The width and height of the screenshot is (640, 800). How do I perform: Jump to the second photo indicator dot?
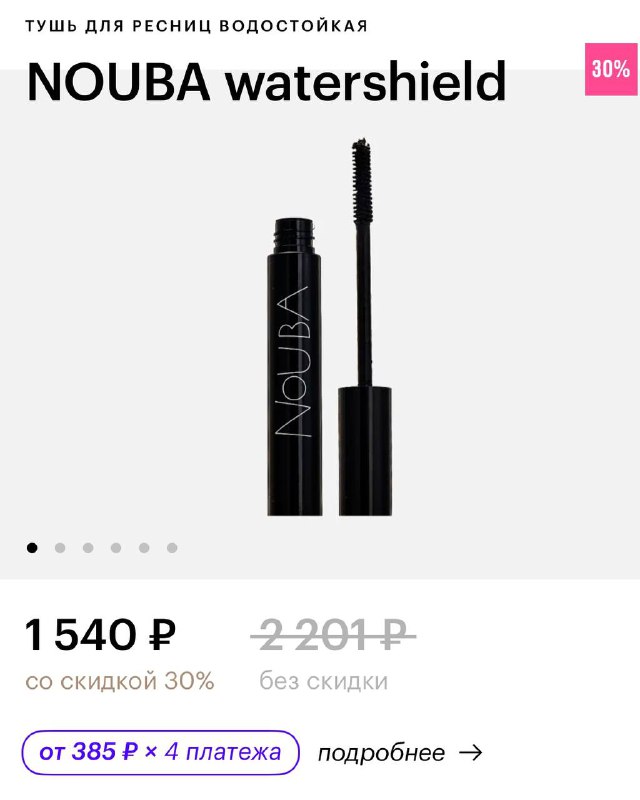(x=60, y=548)
